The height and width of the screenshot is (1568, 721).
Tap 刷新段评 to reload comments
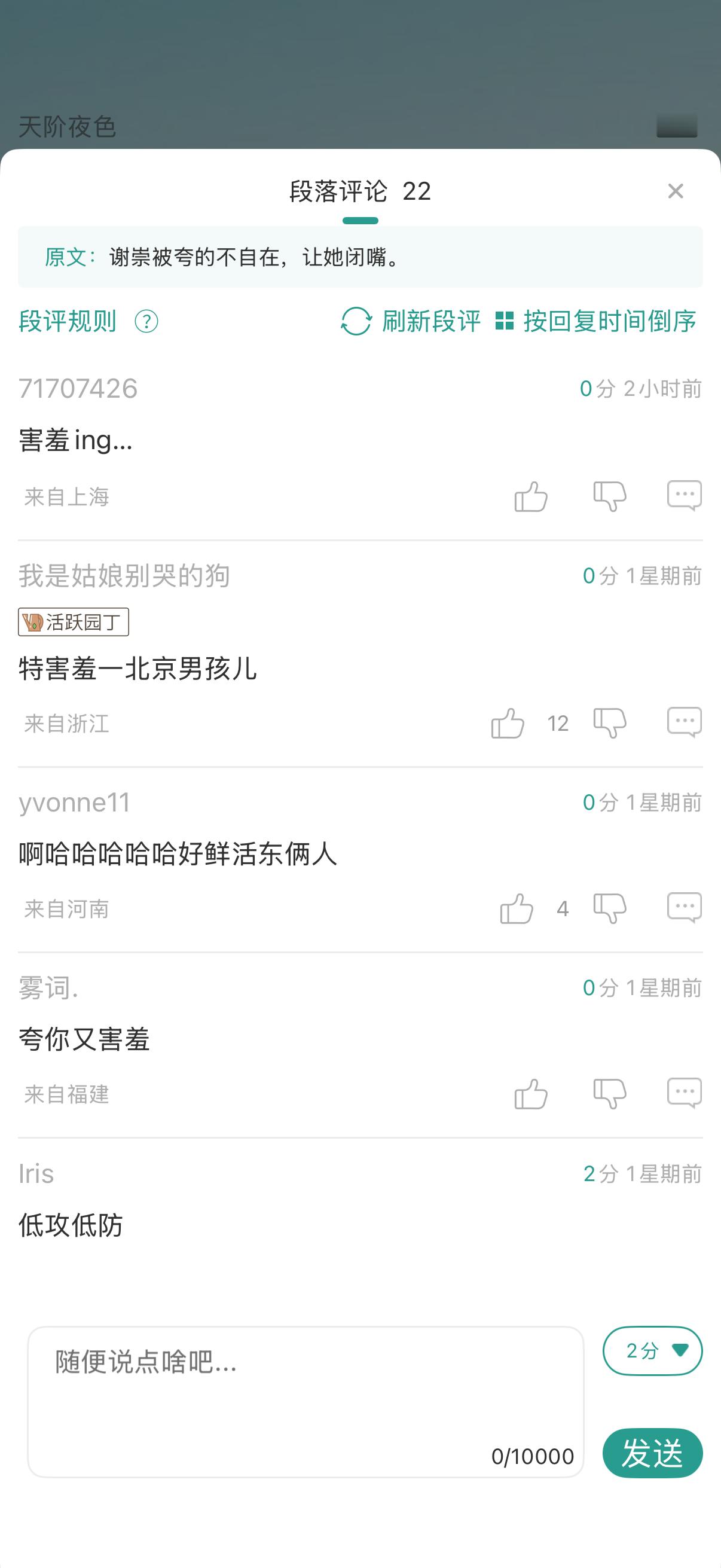tap(411, 321)
